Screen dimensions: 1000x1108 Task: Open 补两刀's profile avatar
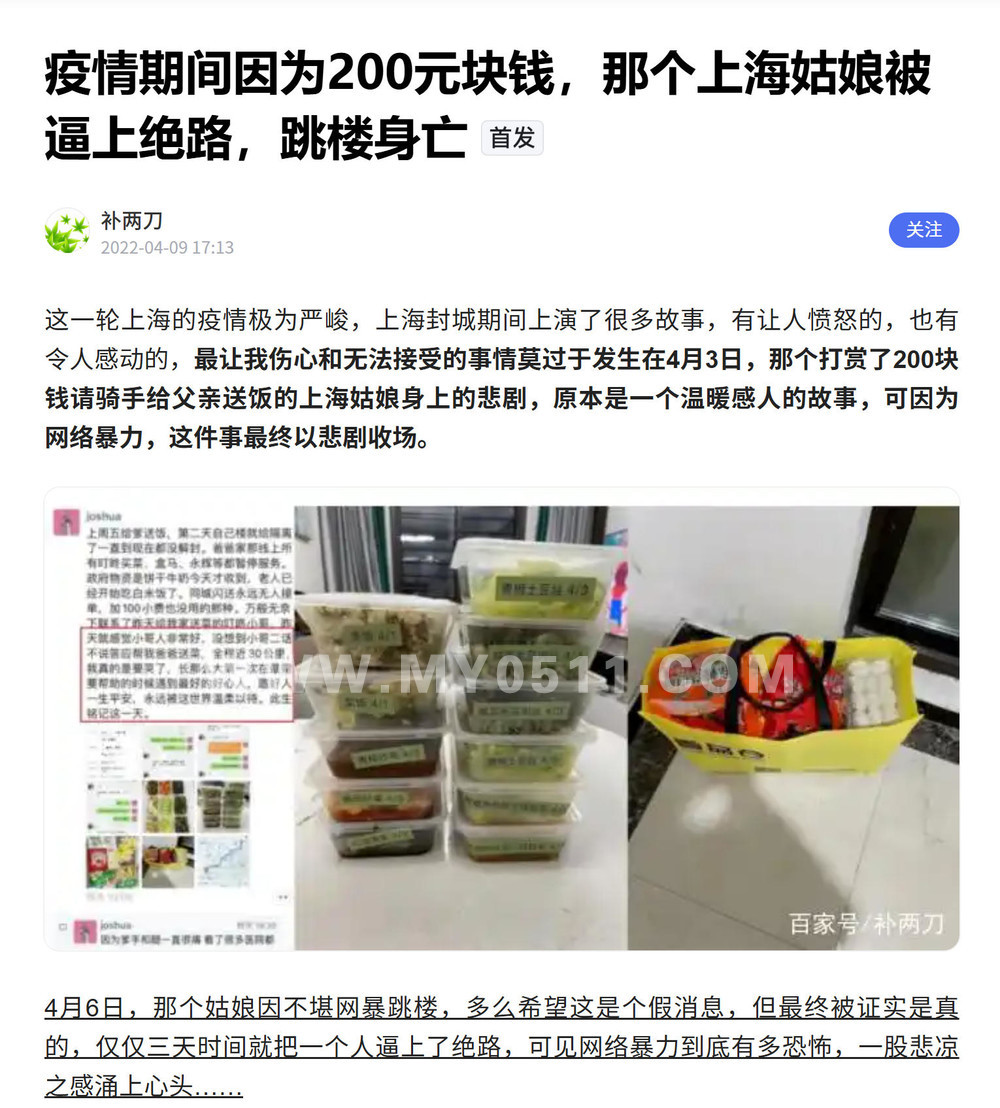[x=67, y=231]
